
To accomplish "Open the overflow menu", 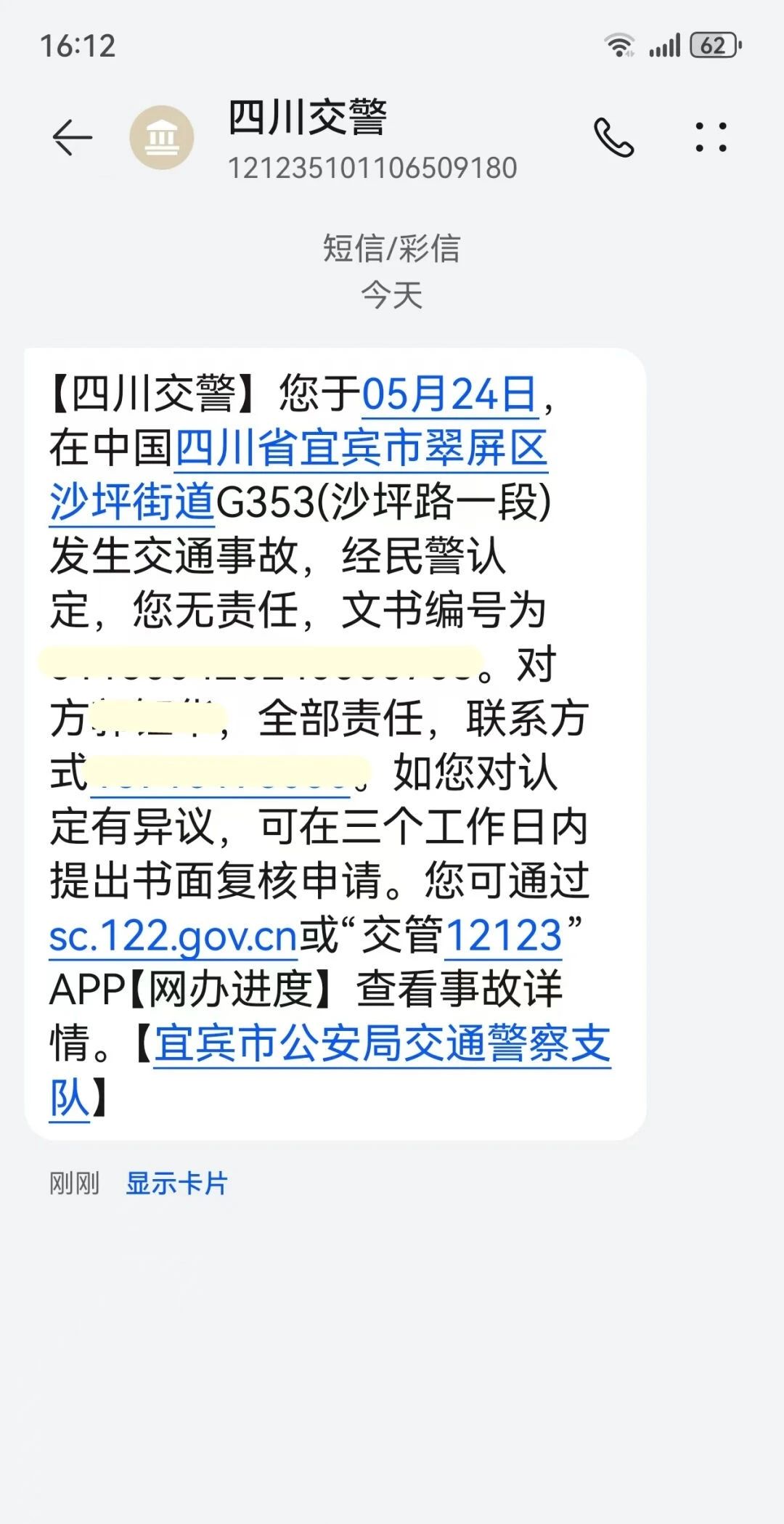I will pos(711,137).
